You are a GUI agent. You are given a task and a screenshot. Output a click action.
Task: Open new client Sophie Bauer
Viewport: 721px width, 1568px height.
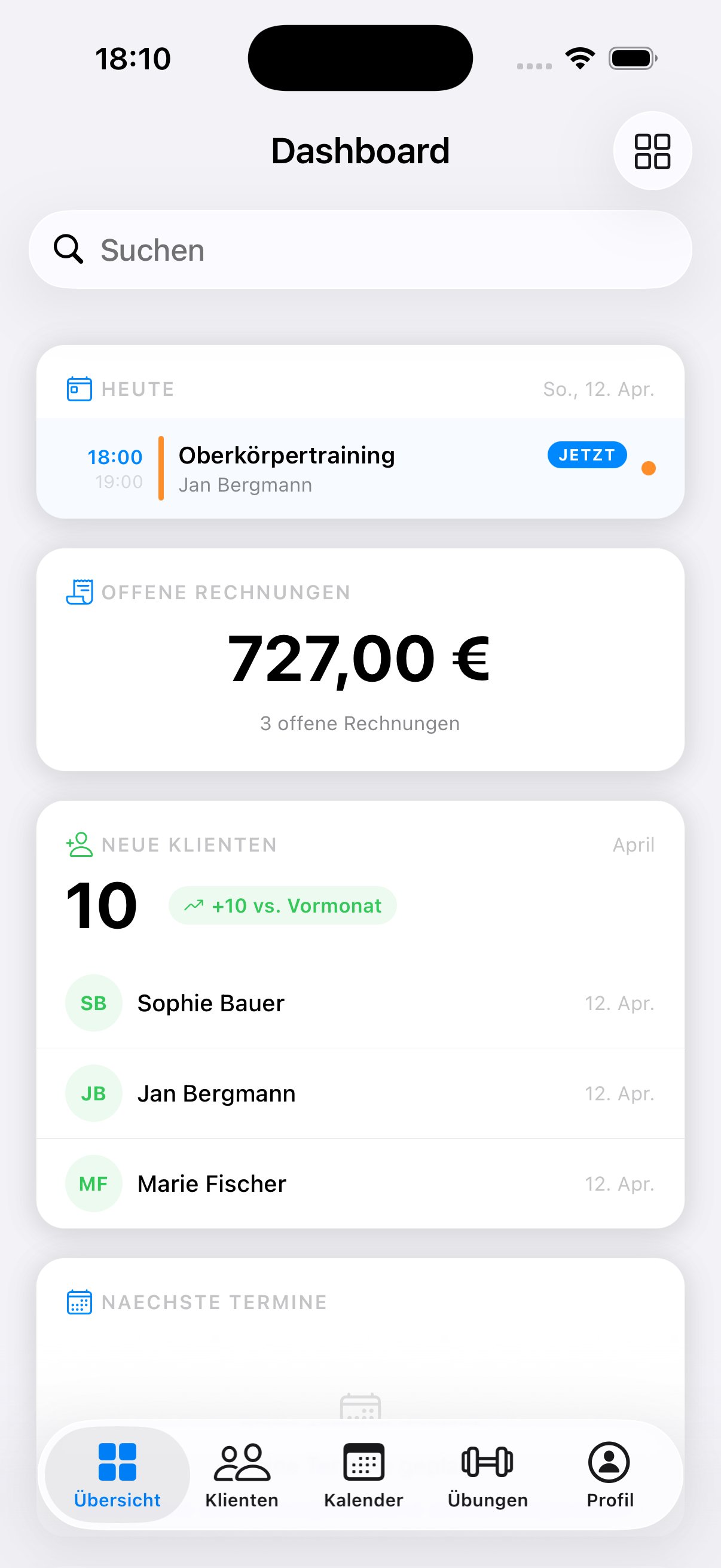point(360,1003)
